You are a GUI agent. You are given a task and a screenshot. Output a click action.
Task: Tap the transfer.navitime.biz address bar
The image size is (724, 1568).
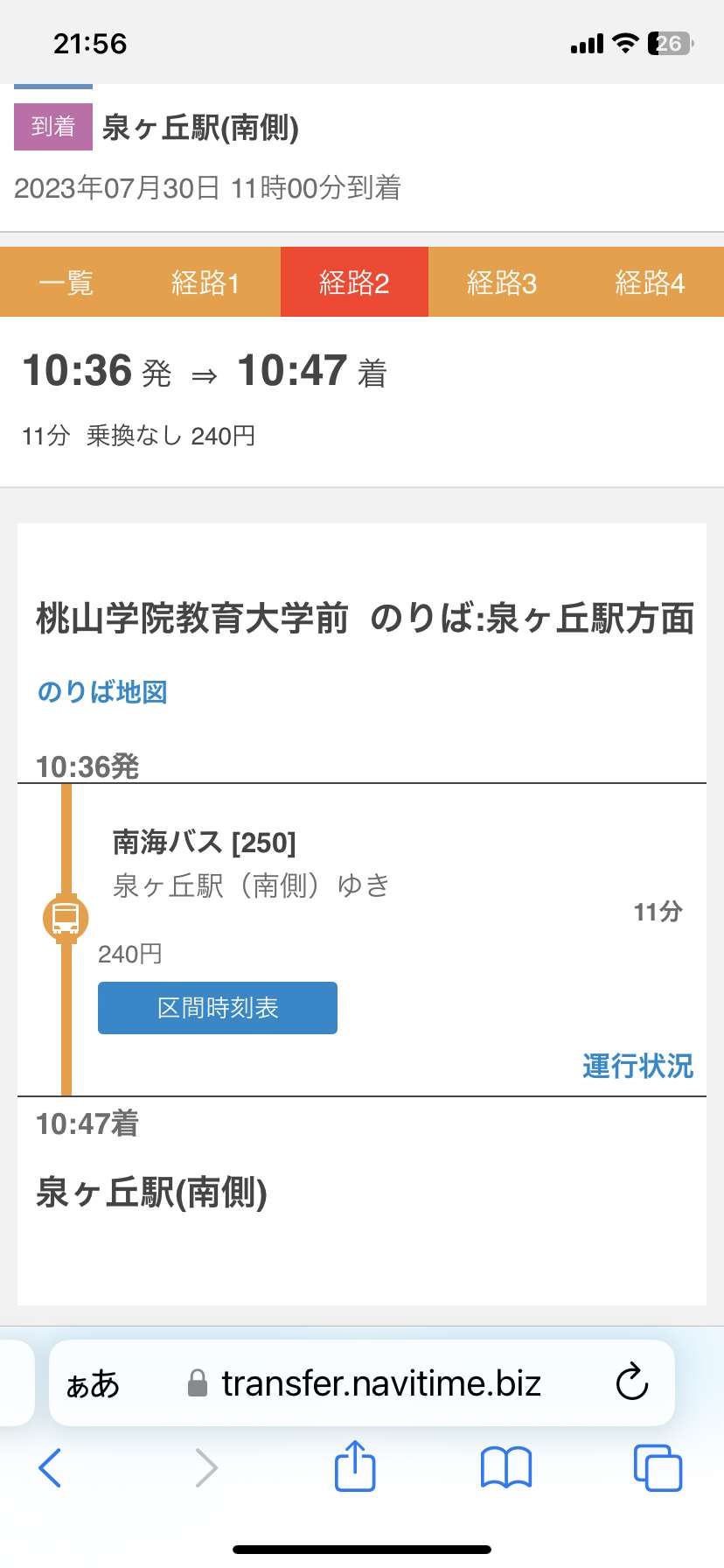pos(380,1383)
